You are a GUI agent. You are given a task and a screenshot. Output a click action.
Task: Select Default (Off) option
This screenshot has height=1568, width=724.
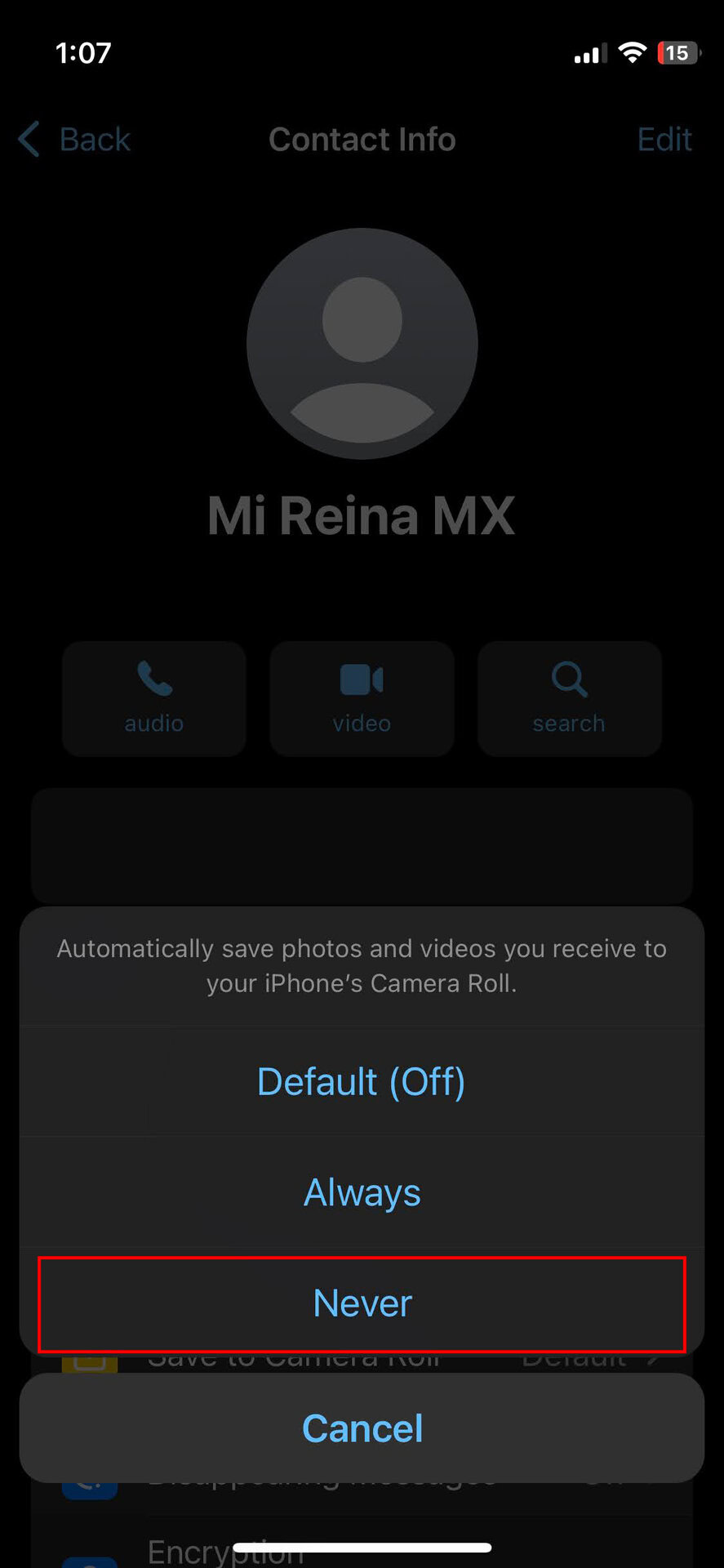[362, 1081]
